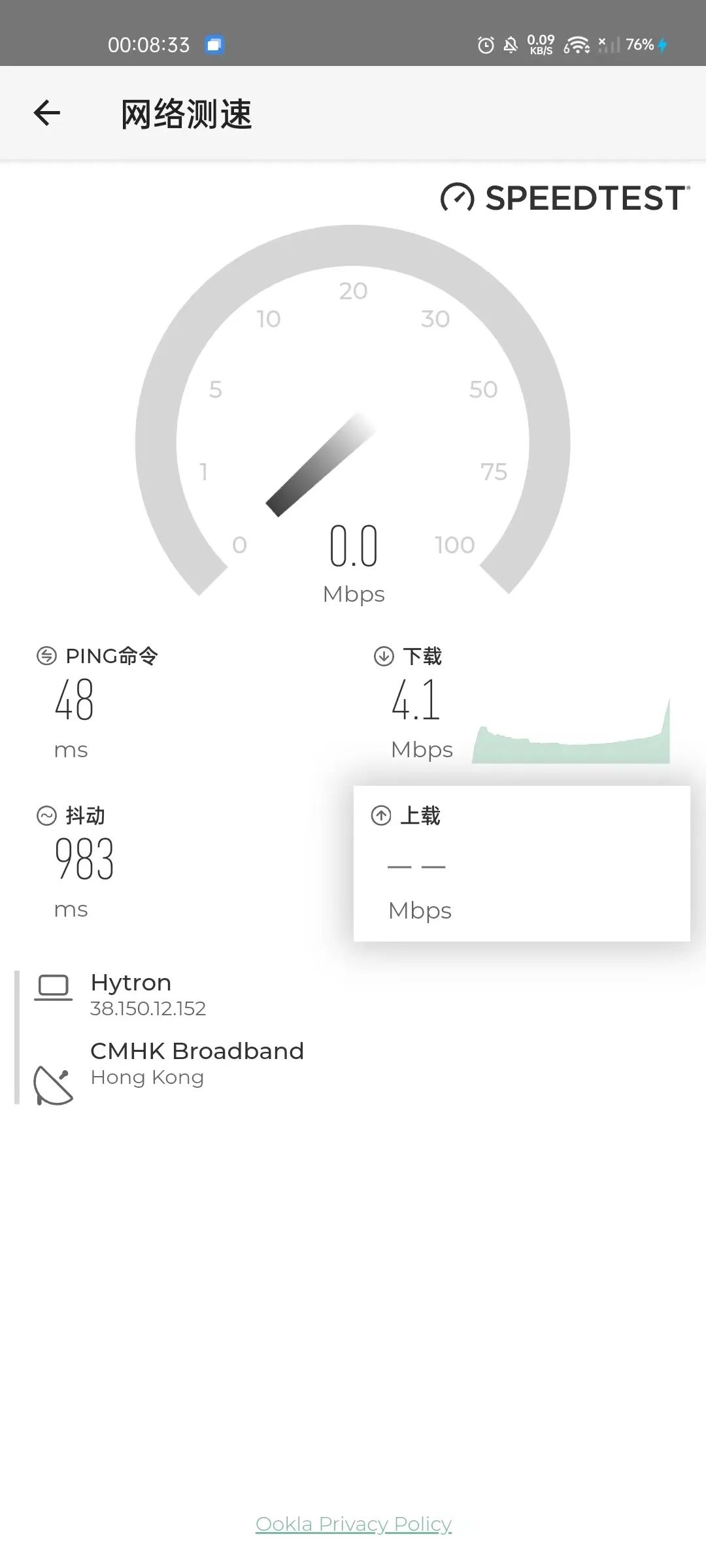Viewport: 706px width, 1568px height.
Task: Open the Ookla Privacy Policy link
Action: click(x=354, y=1524)
